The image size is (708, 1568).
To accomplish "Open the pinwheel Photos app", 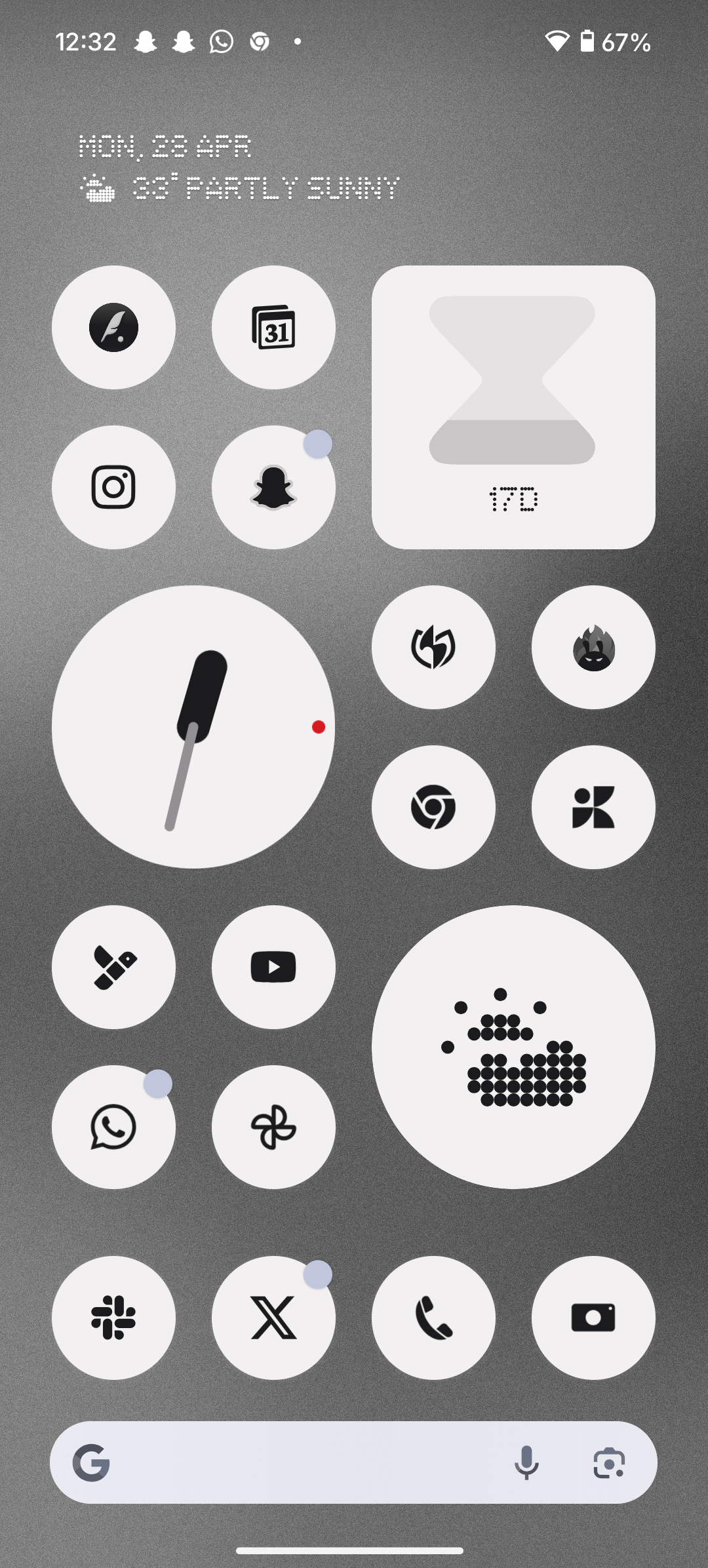I will [x=273, y=1127].
